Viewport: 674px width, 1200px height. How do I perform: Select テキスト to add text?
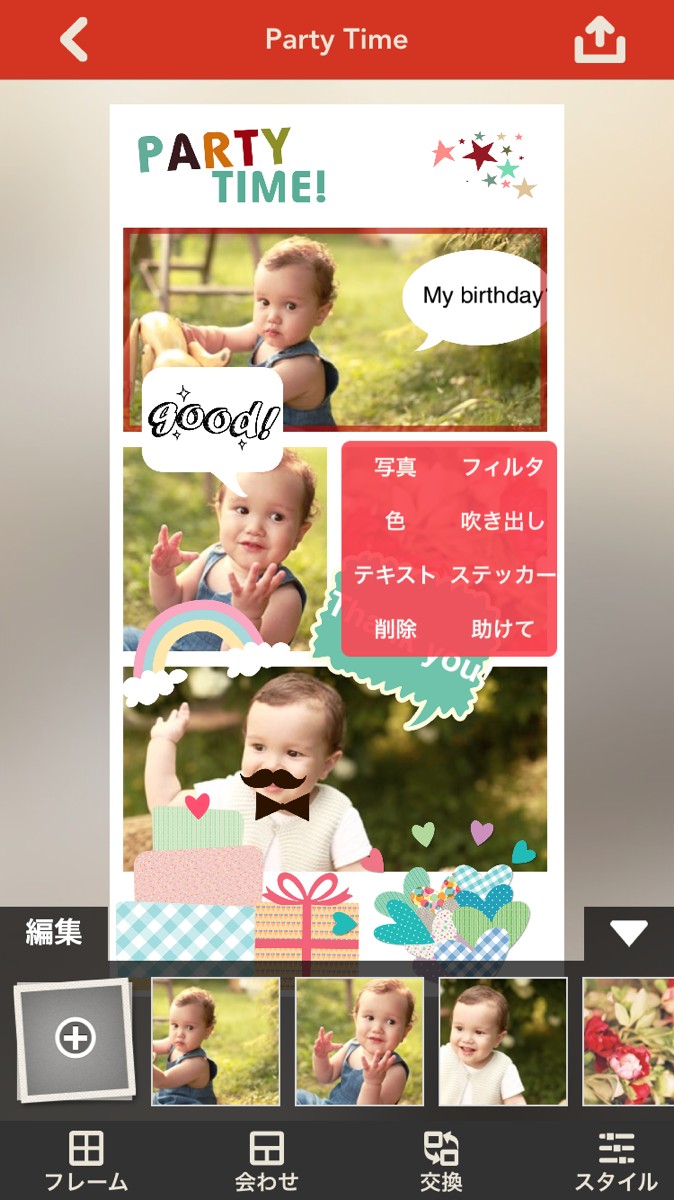pos(395,575)
